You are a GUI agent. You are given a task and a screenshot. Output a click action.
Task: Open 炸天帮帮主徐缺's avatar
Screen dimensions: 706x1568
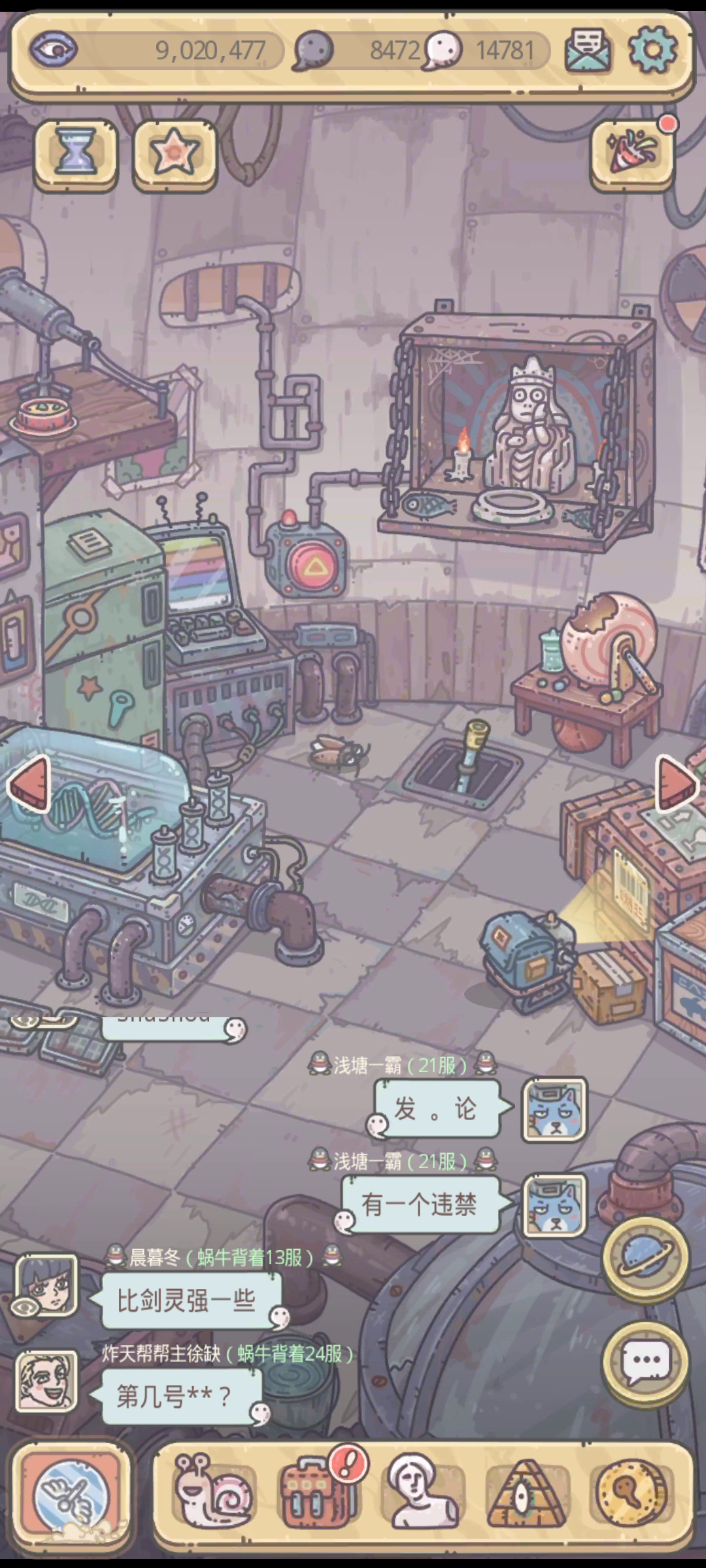pyautogui.click(x=46, y=1381)
